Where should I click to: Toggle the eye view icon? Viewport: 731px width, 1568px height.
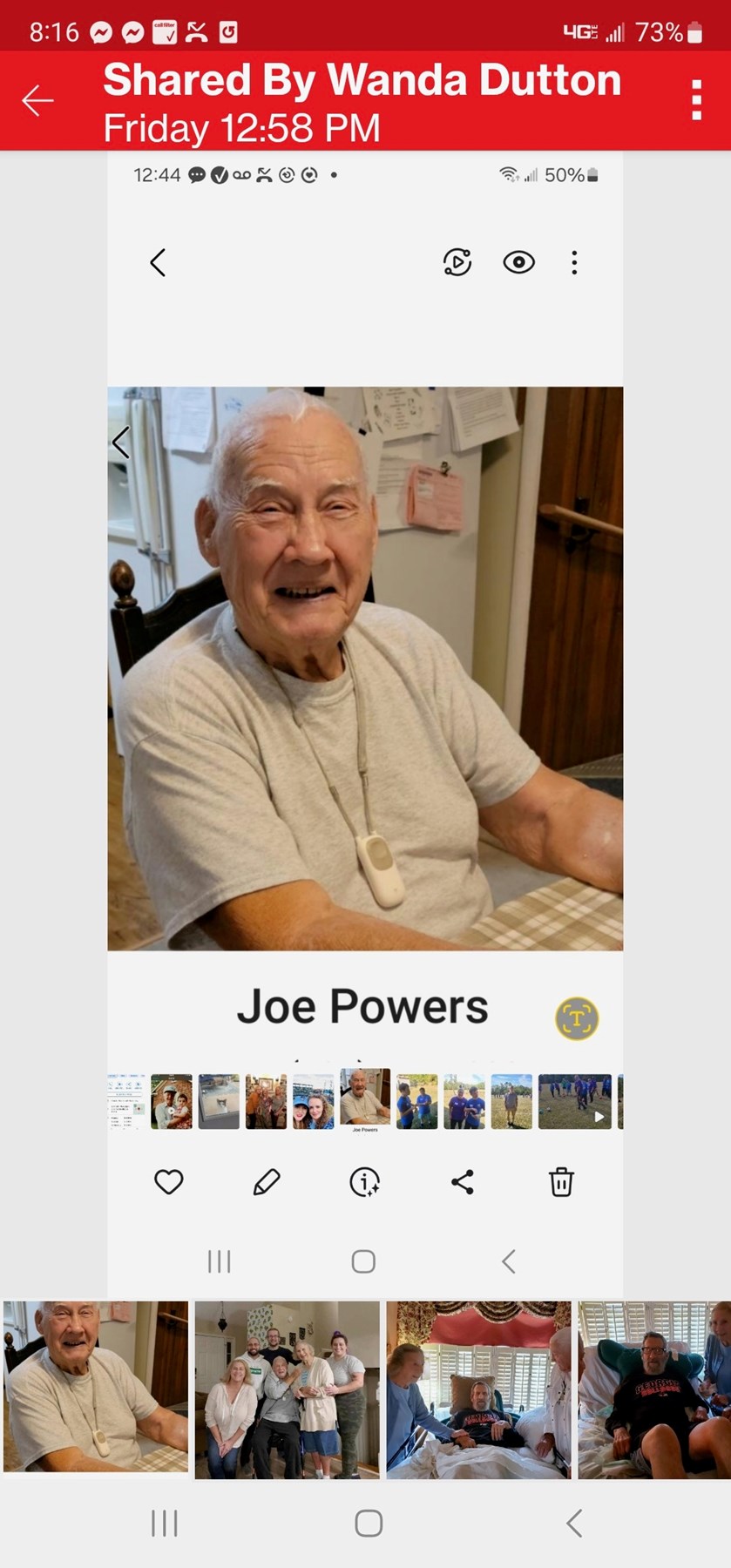coord(518,262)
